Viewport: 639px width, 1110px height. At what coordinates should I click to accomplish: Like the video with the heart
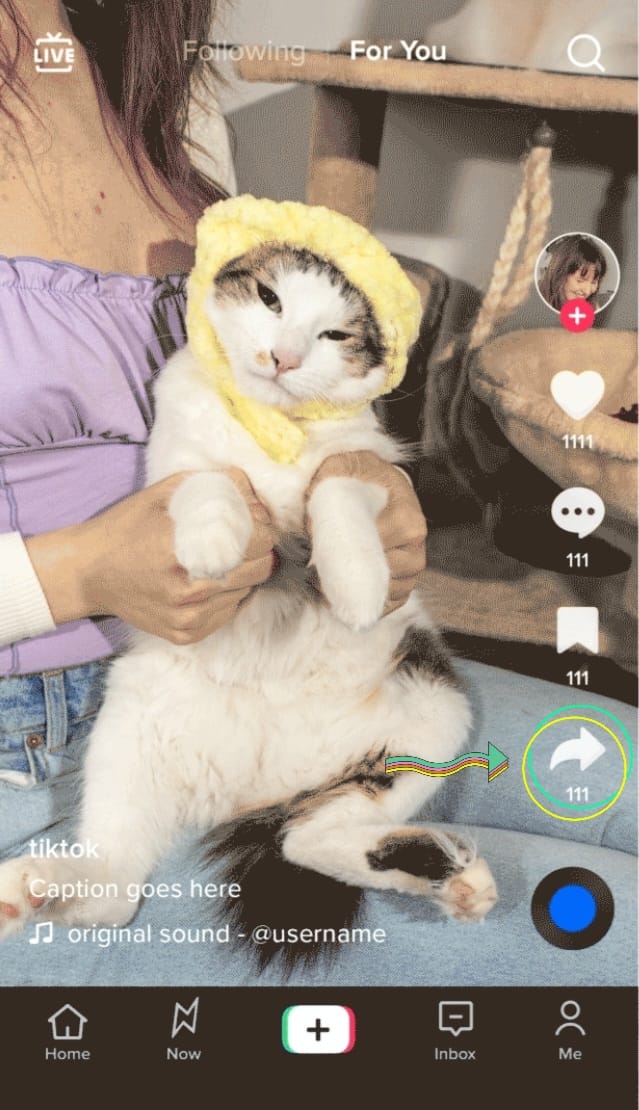point(577,396)
